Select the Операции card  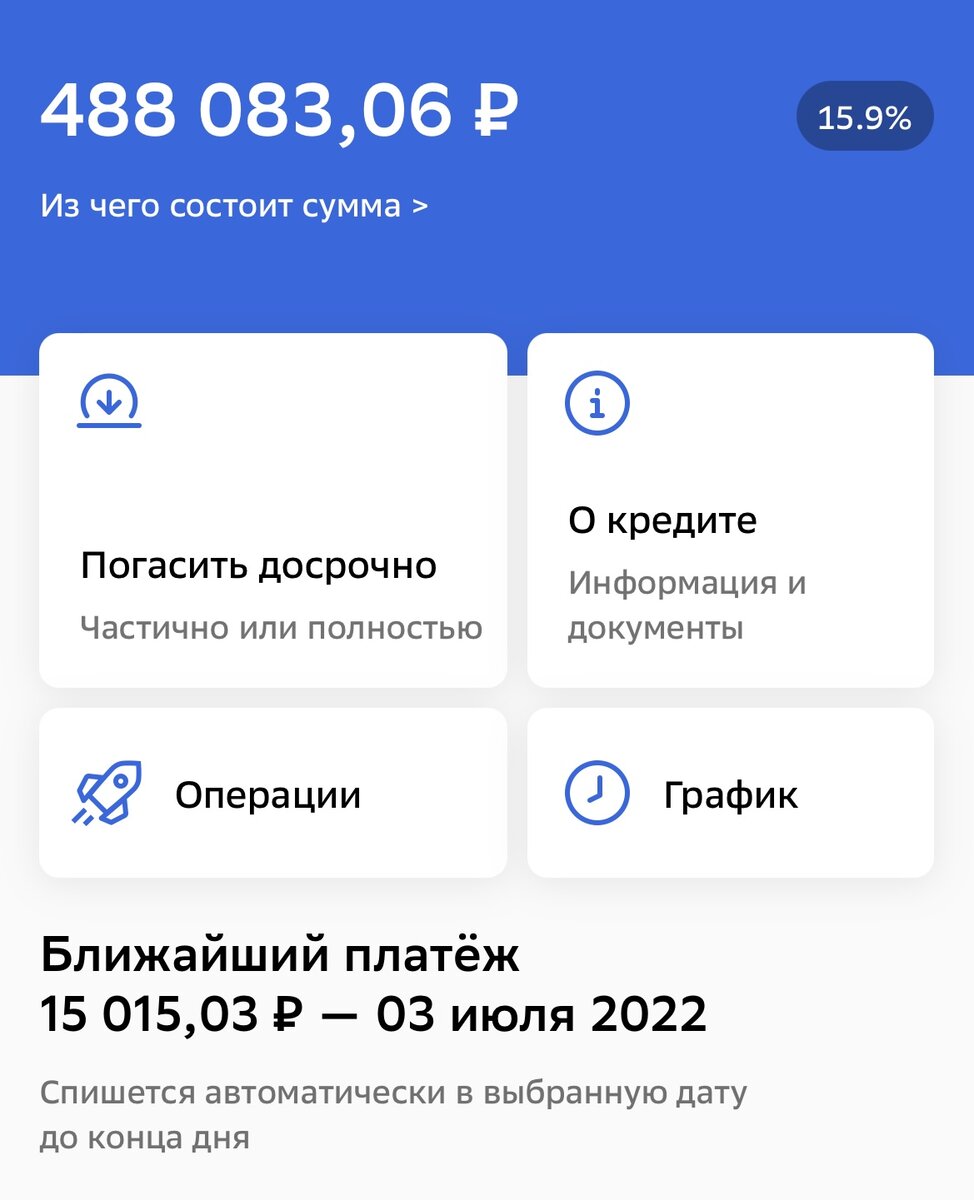coord(273,791)
